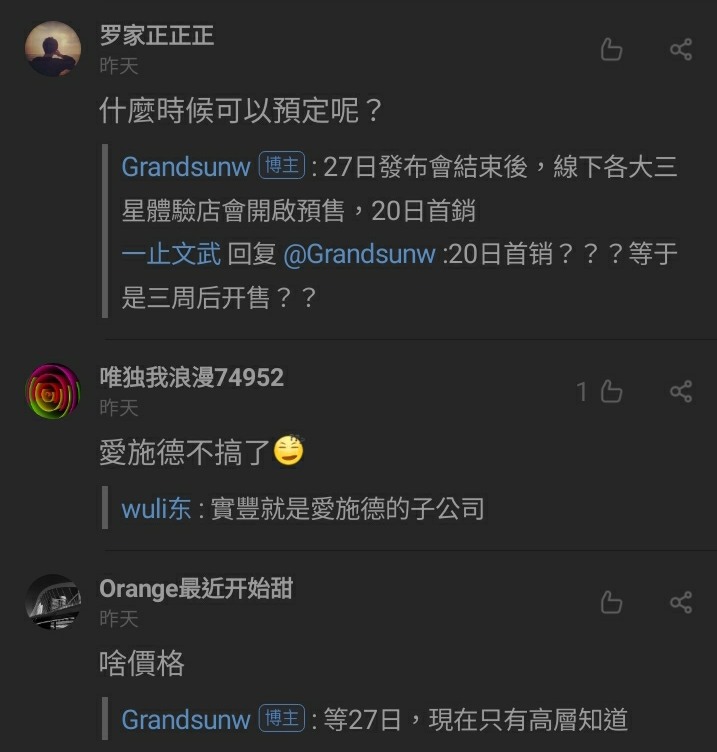Tap the username 罗家正正正
Image resolution: width=717 pixels, height=752 pixels.
[x=157, y=36]
